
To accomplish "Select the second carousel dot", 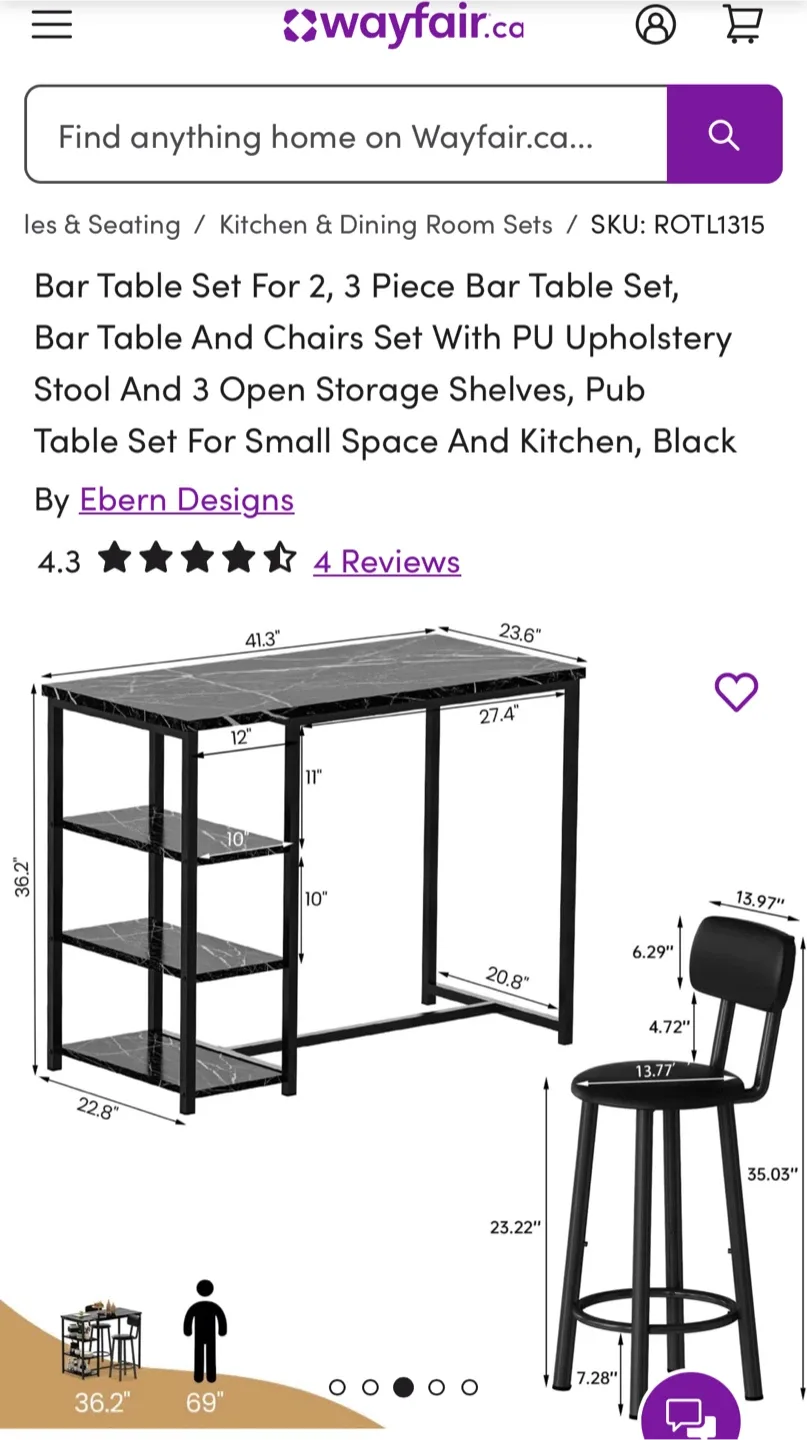I will coord(370,1388).
